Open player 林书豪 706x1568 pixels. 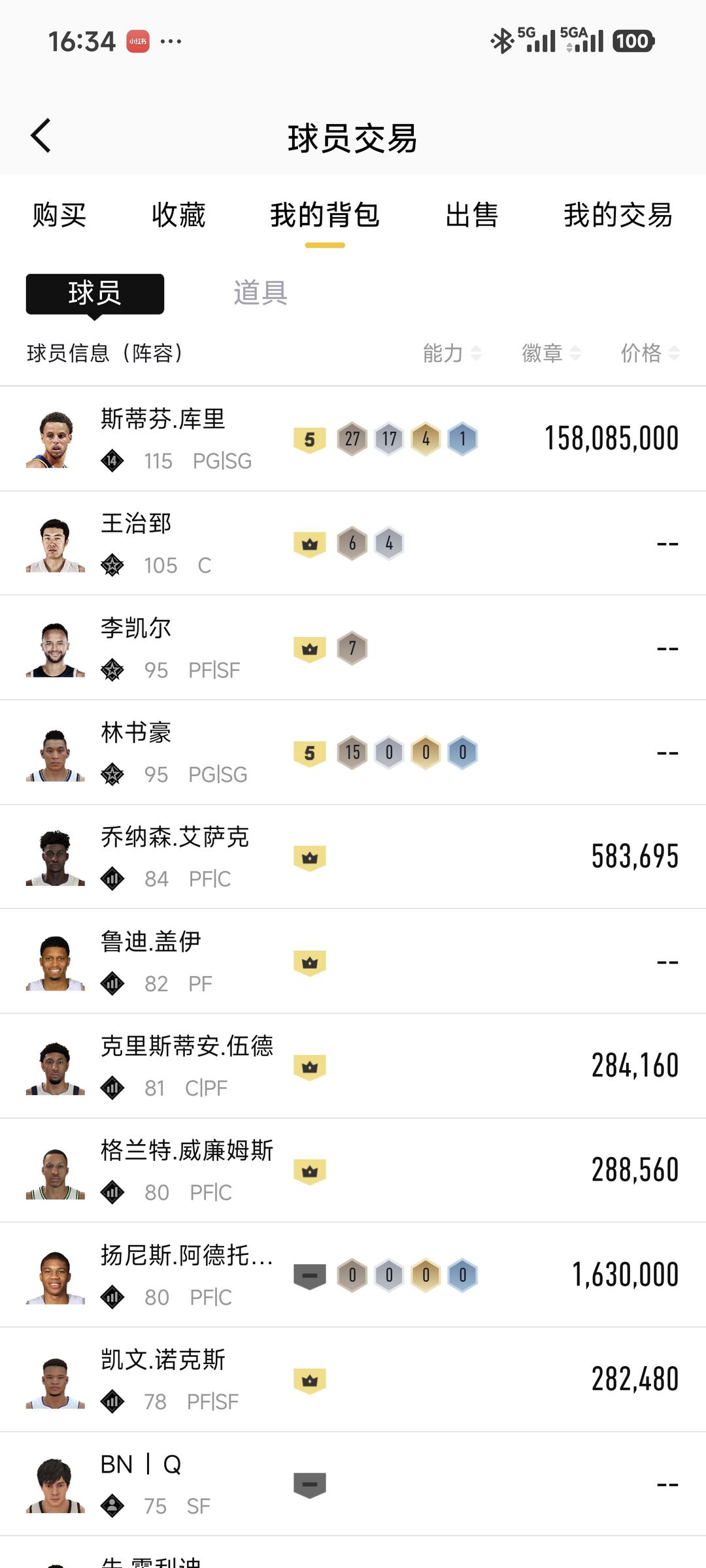353,752
